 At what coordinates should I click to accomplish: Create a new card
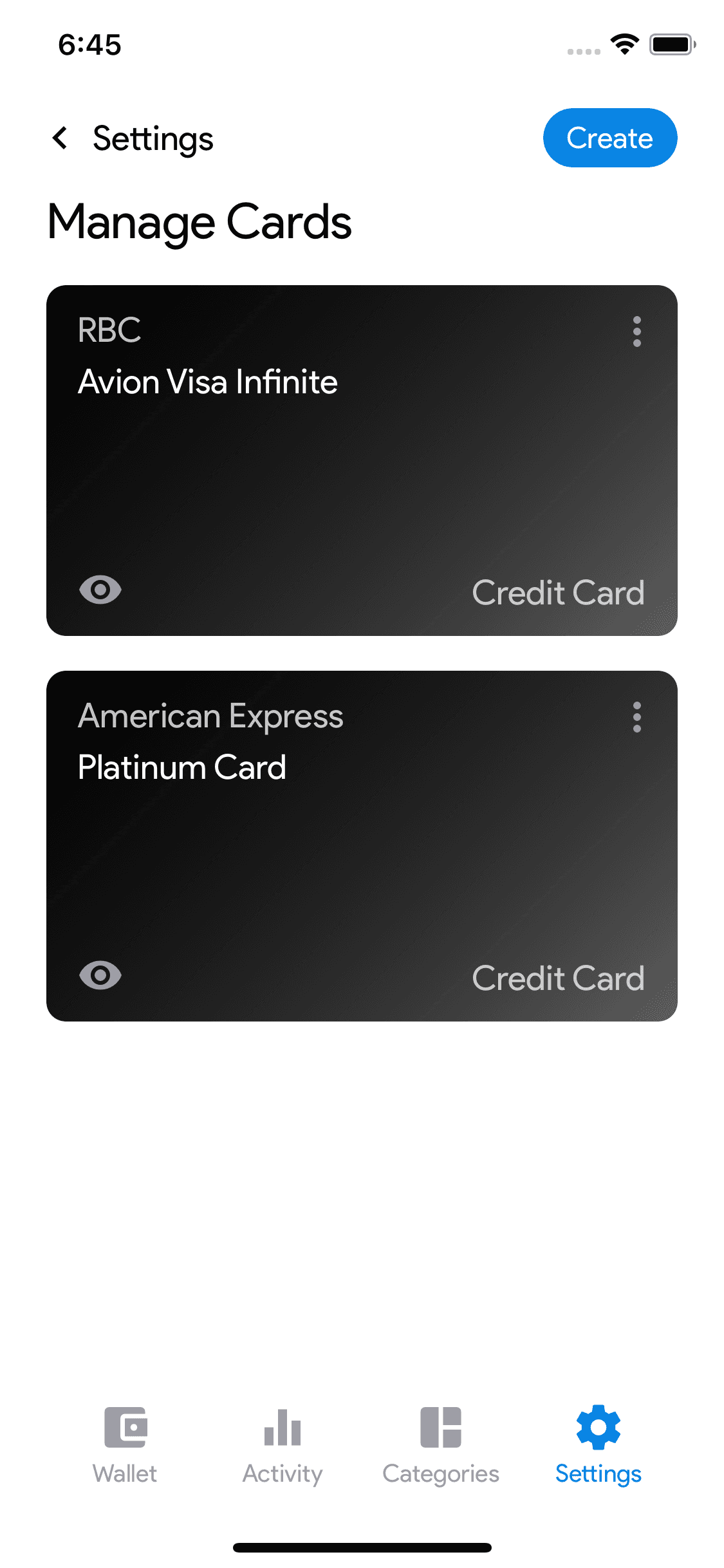pos(609,138)
